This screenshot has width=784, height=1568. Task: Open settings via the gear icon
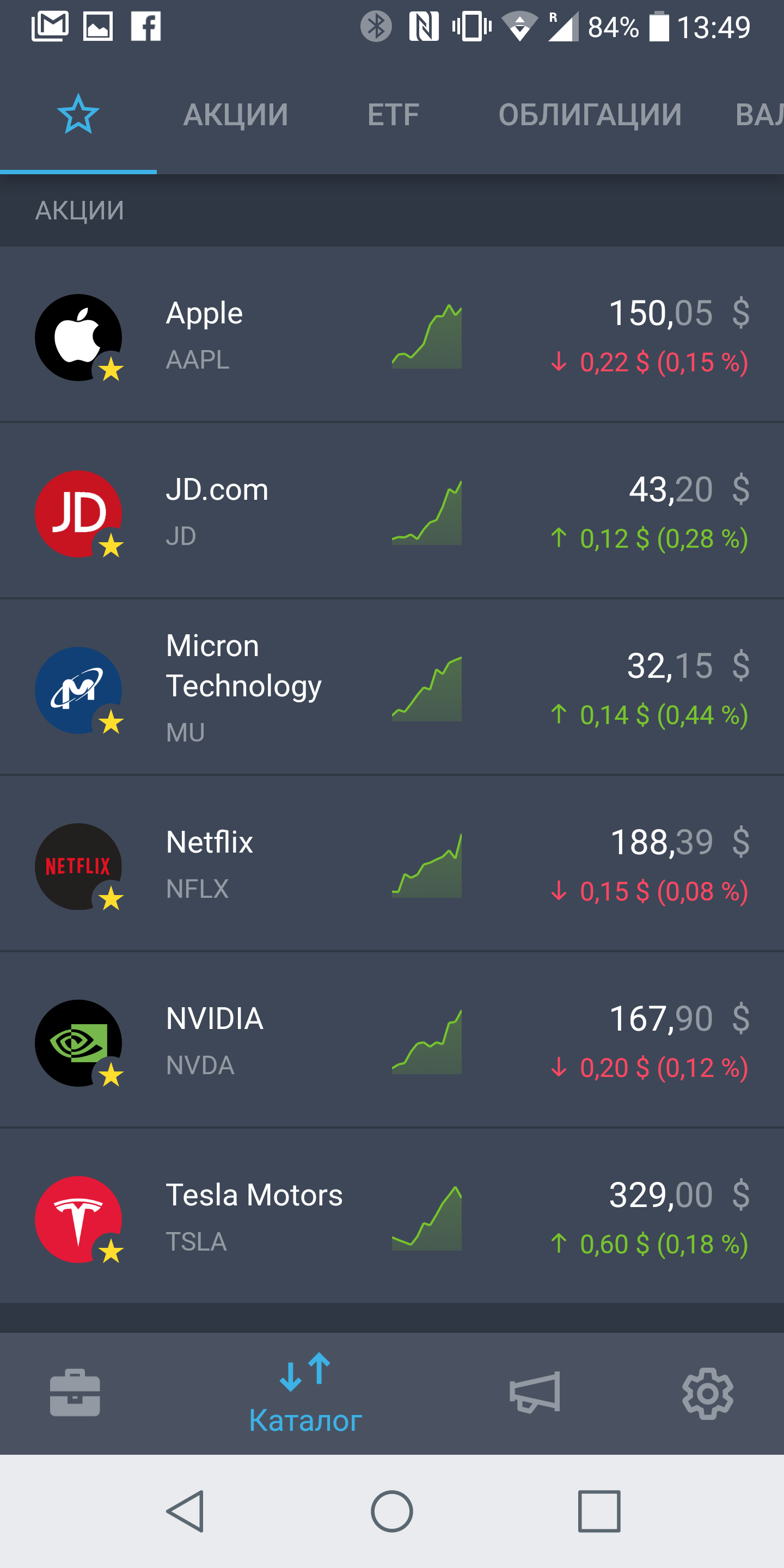point(708,1394)
